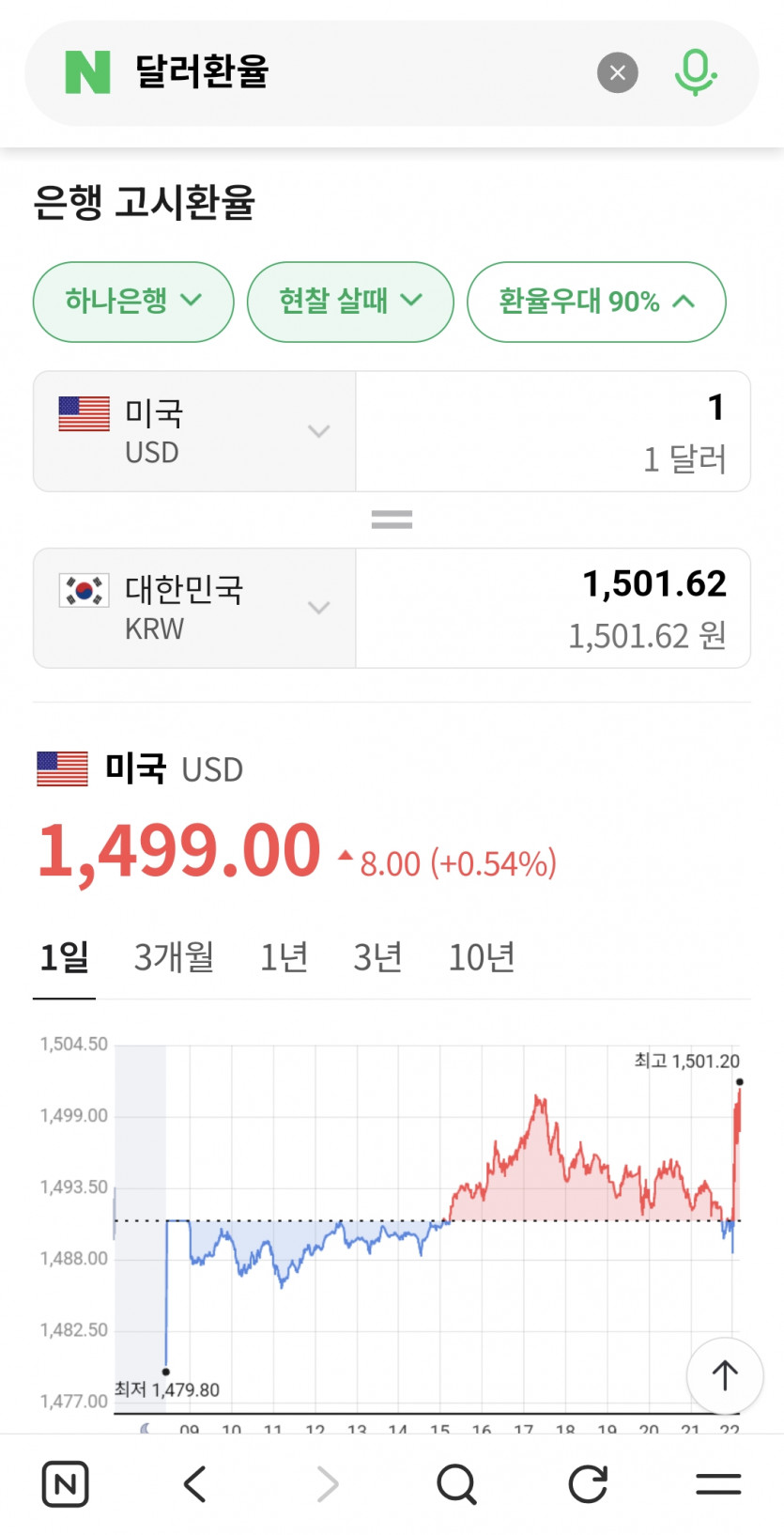The image size is (784, 1535).
Task: Reload the current page
Action: point(589,1484)
